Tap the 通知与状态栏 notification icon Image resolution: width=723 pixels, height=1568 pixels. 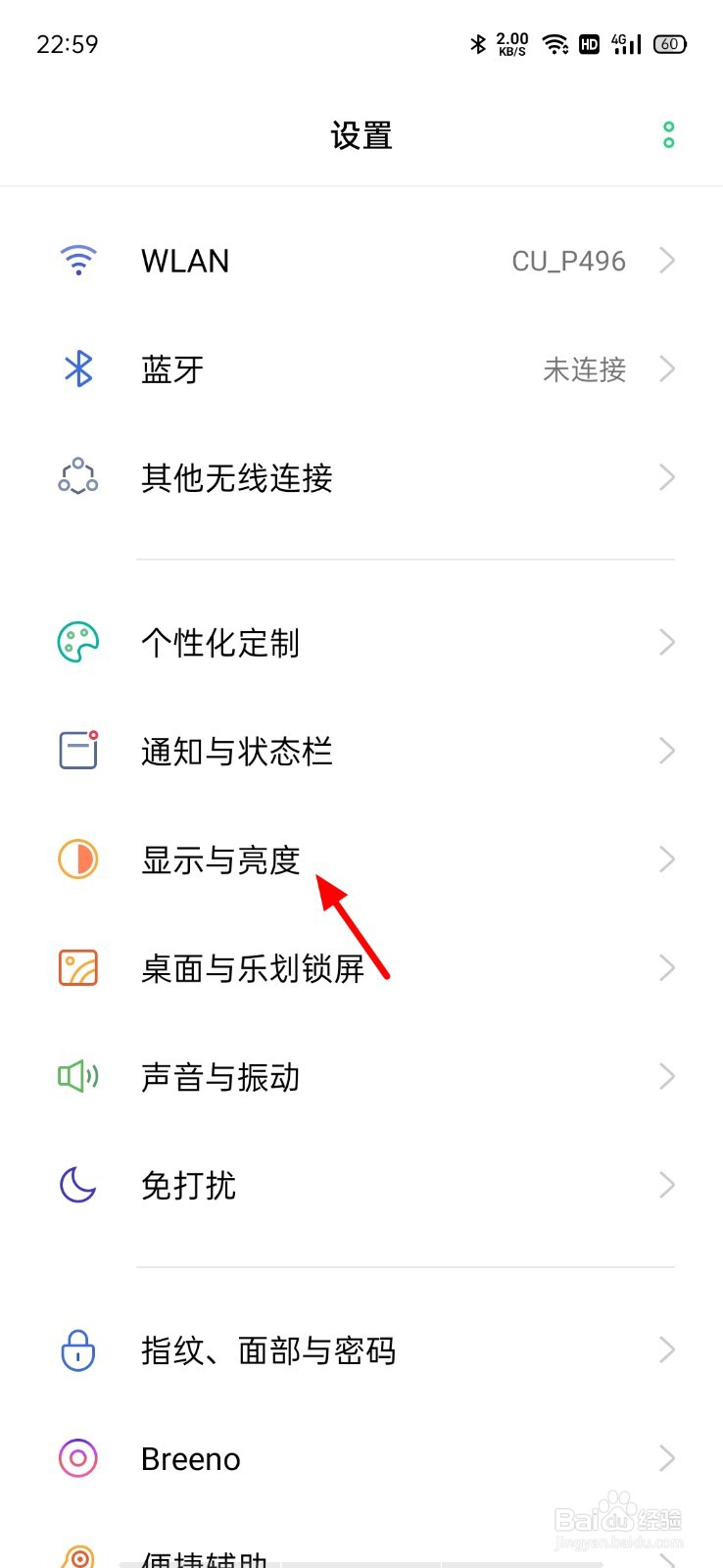77,752
